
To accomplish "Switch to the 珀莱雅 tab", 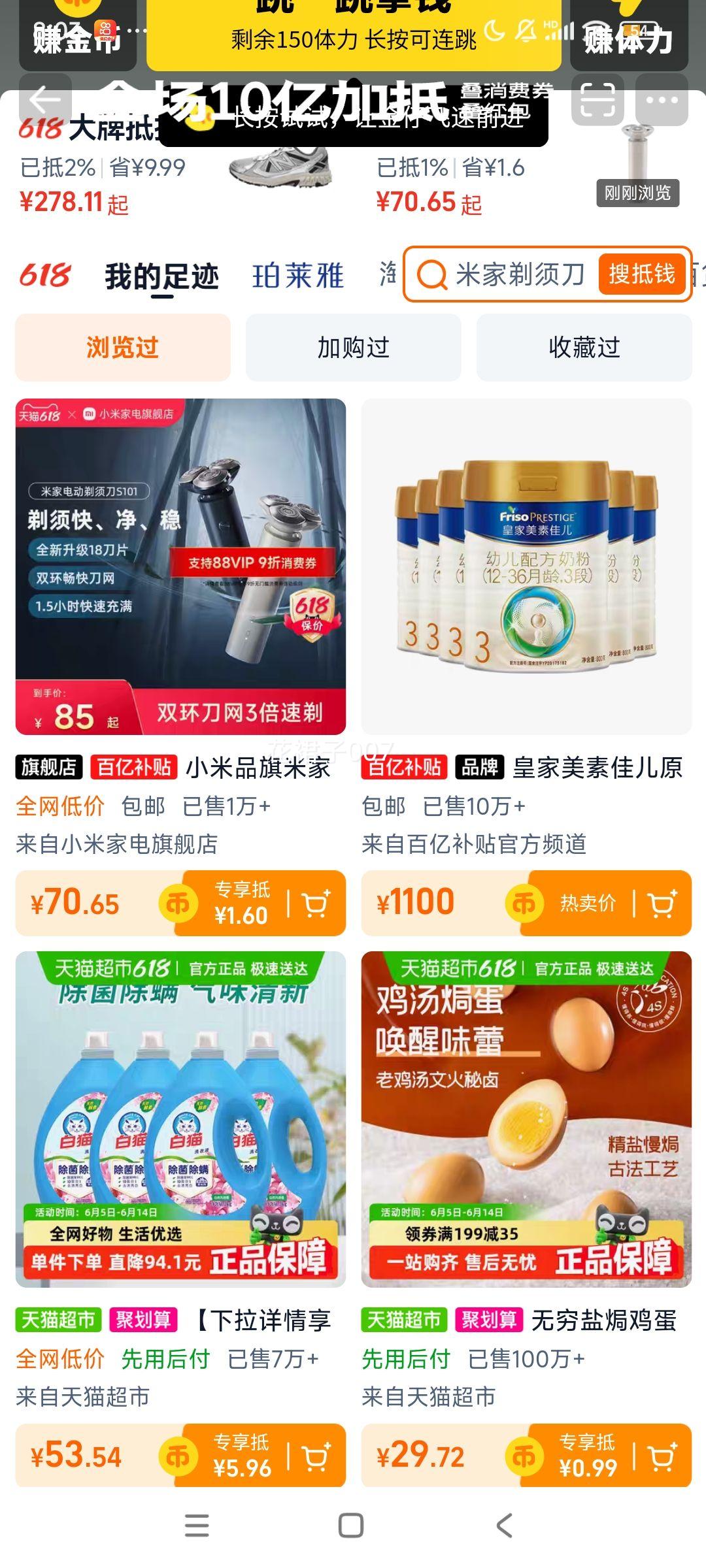I will pyautogui.click(x=298, y=276).
